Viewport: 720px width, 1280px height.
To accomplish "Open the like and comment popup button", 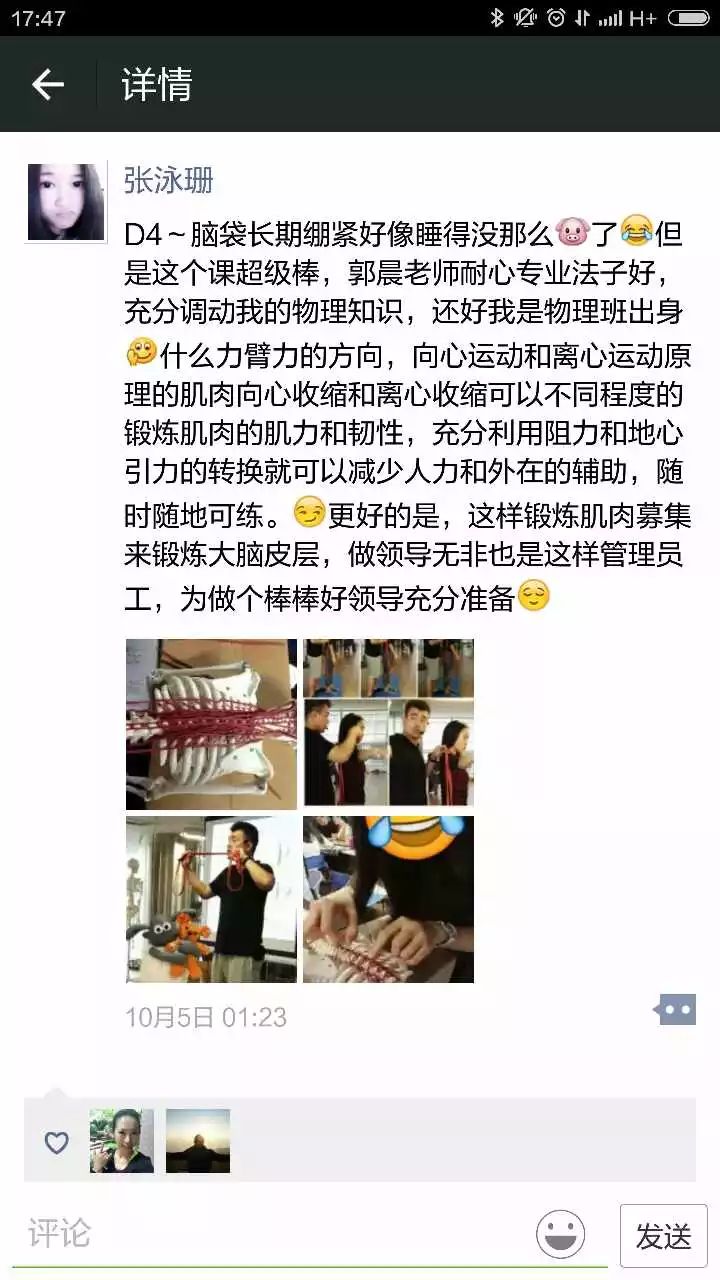I will (675, 1010).
